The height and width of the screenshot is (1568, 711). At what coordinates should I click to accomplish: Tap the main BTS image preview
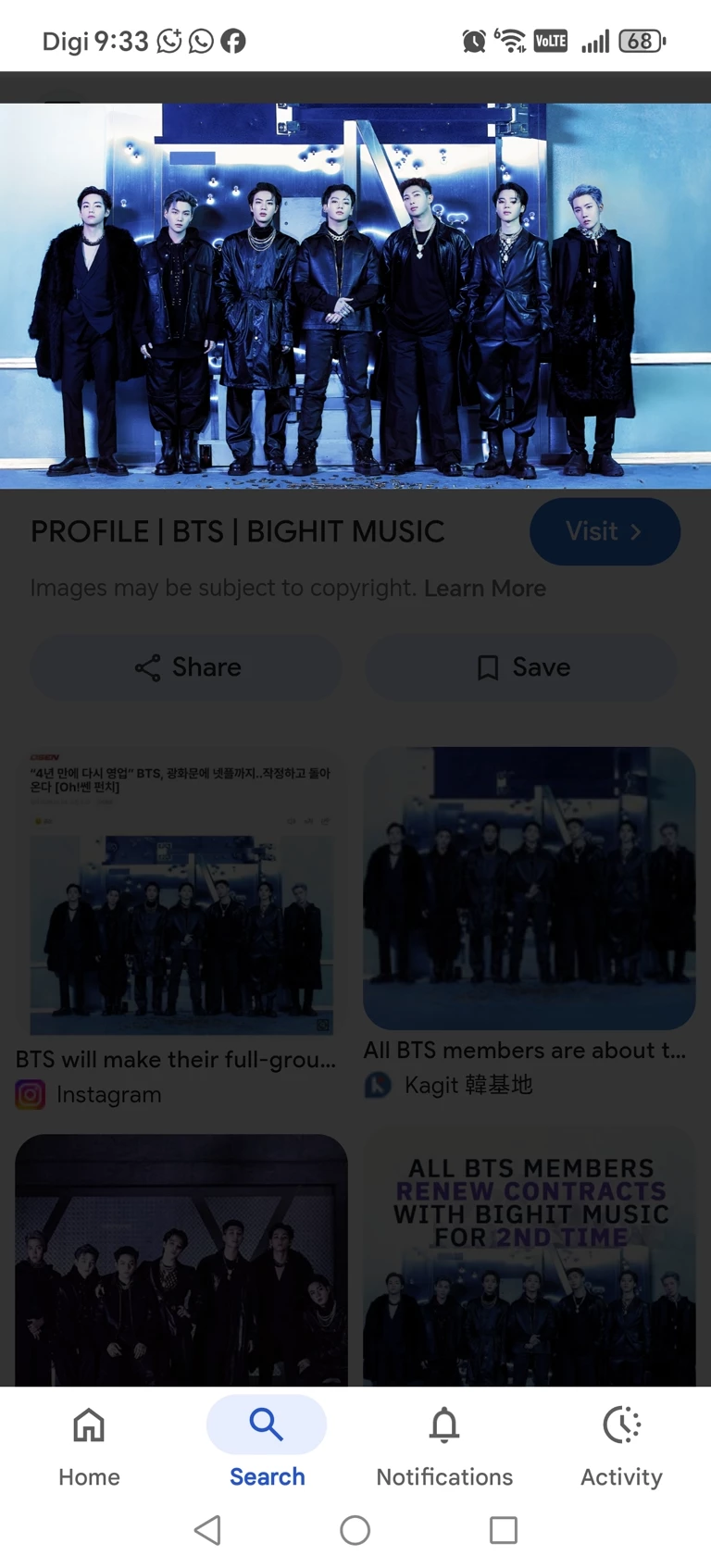pos(355,296)
